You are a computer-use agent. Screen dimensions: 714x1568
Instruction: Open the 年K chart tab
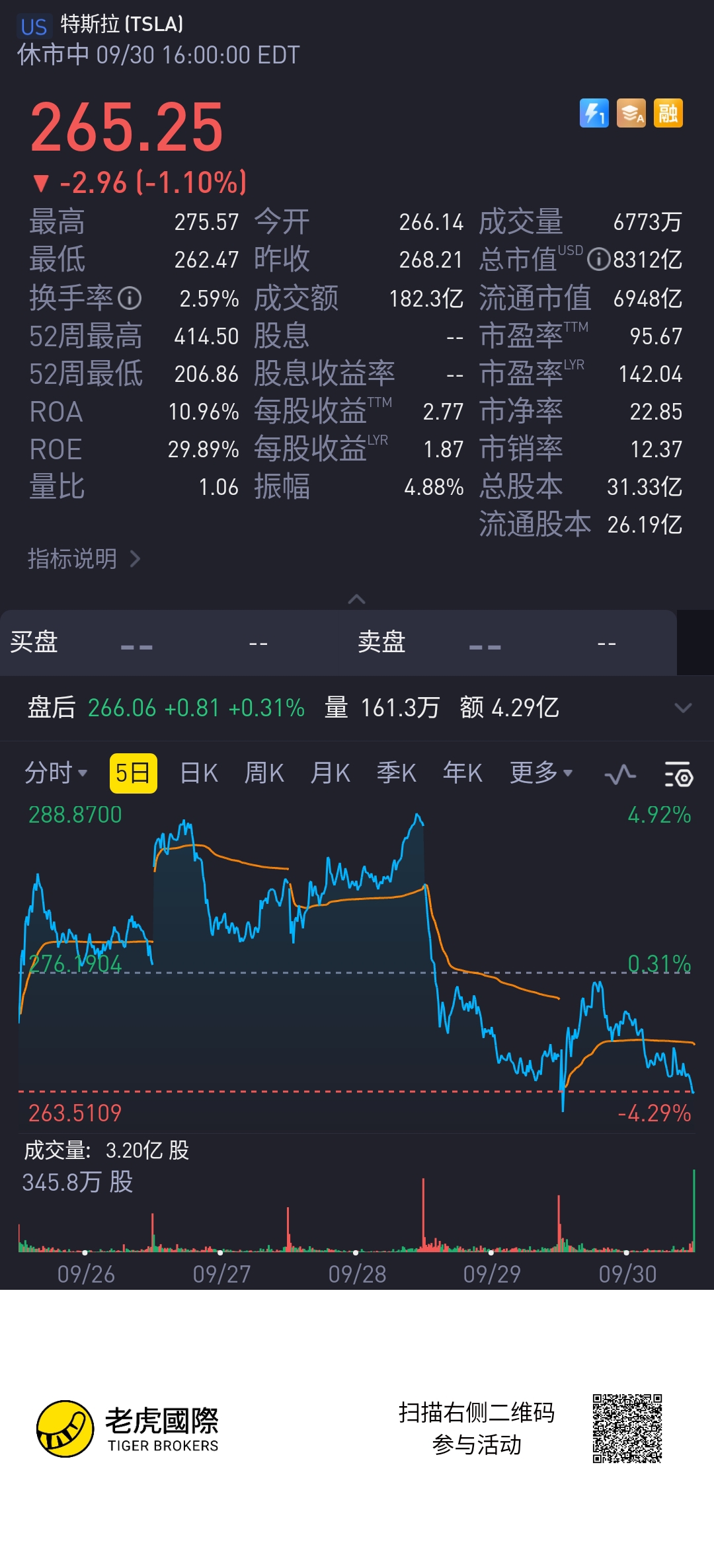coord(462,772)
